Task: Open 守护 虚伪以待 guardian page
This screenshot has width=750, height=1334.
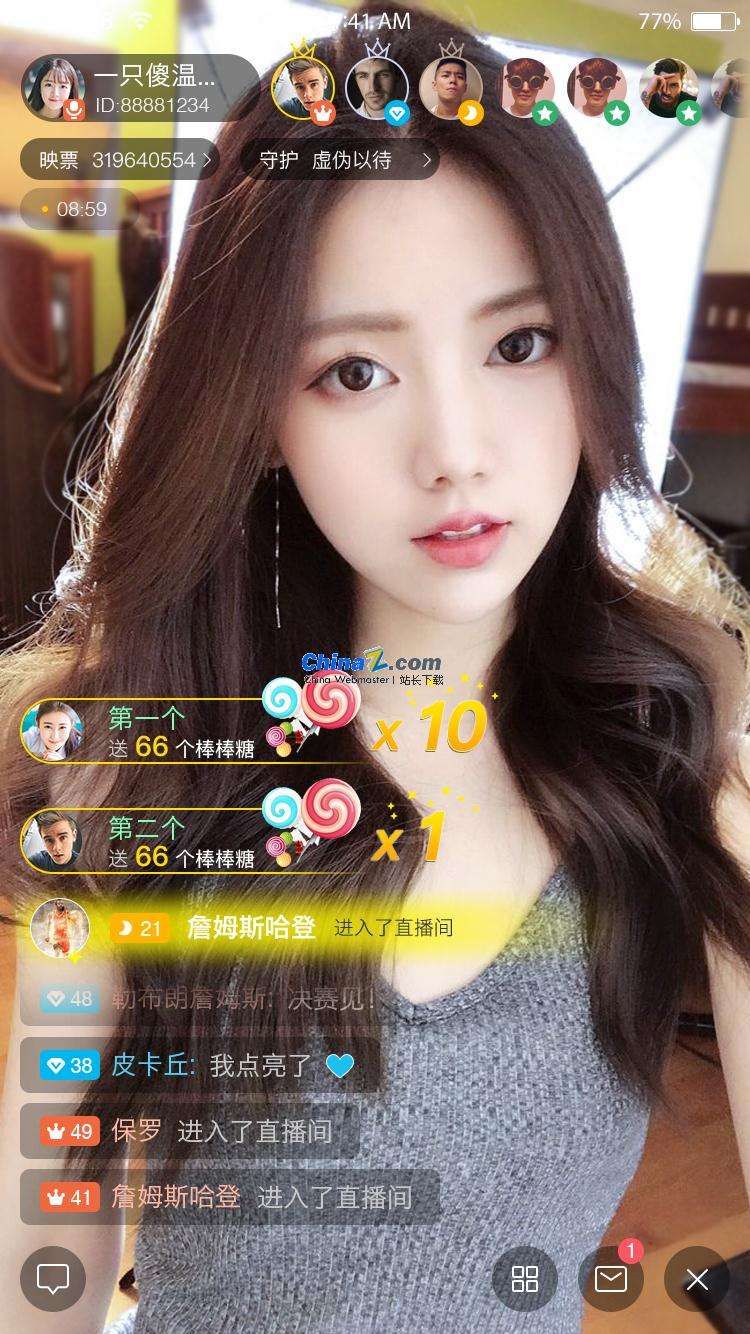Action: click(x=340, y=160)
